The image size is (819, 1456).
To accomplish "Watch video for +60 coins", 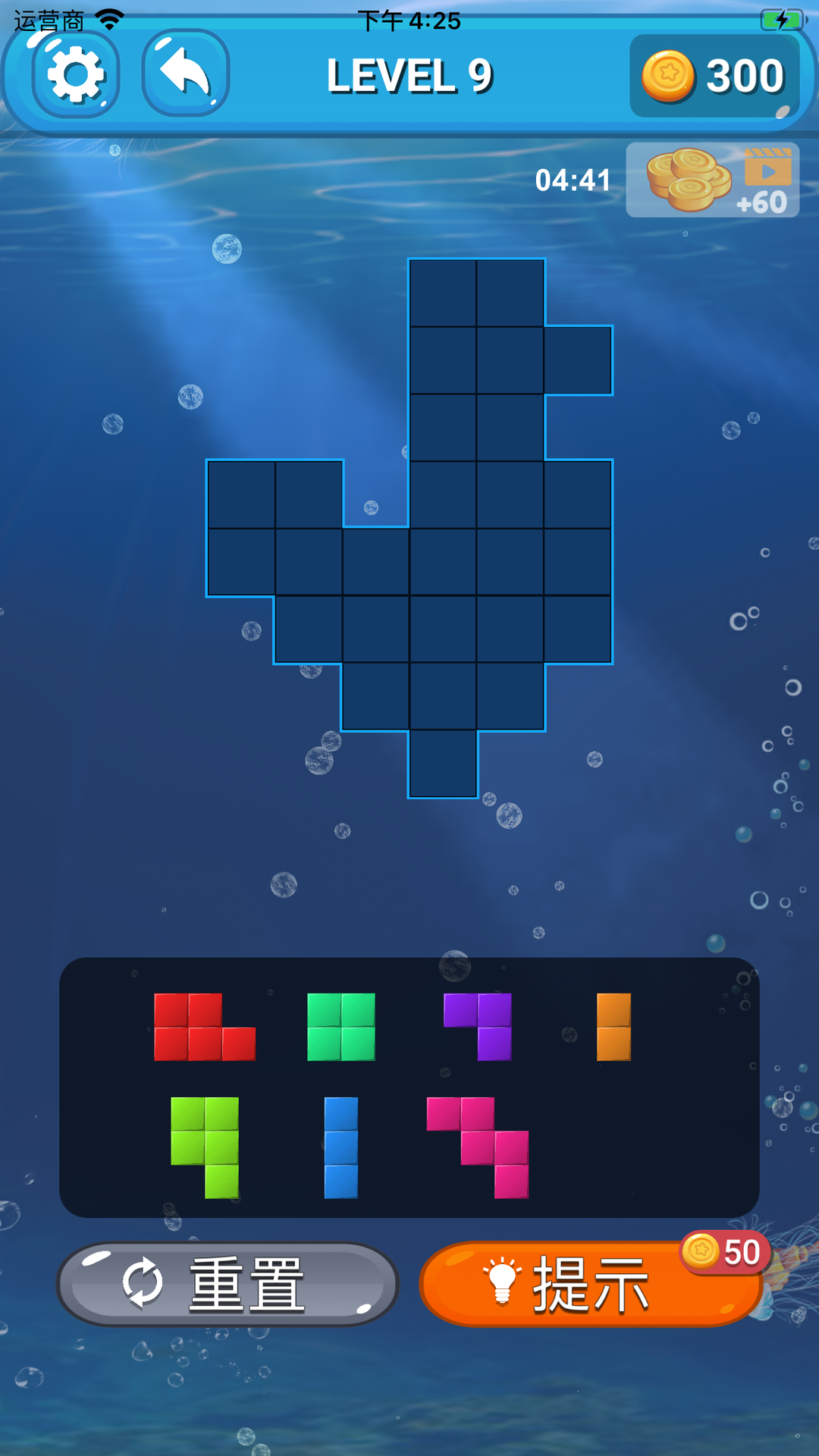I will [x=712, y=180].
